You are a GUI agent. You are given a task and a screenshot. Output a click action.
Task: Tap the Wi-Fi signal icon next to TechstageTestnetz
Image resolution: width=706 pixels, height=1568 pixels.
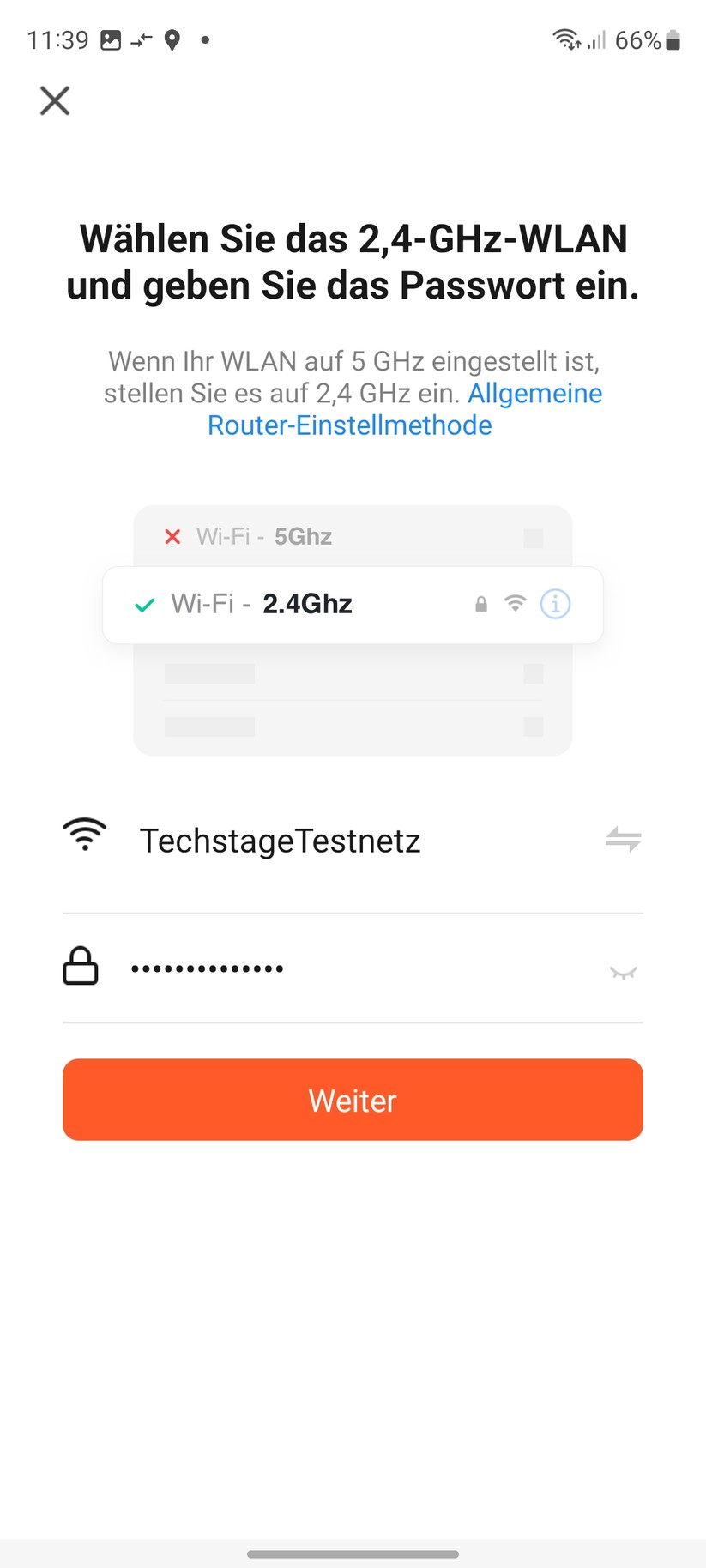pos(85,834)
